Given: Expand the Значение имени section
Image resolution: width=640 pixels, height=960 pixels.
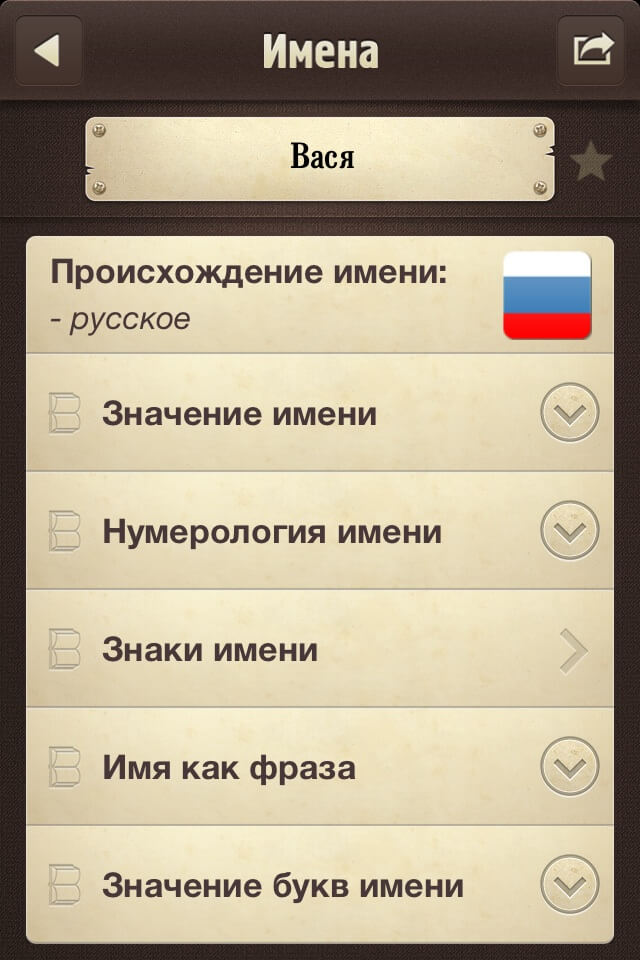Looking at the screenshot, I should click(x=569, y=413).
